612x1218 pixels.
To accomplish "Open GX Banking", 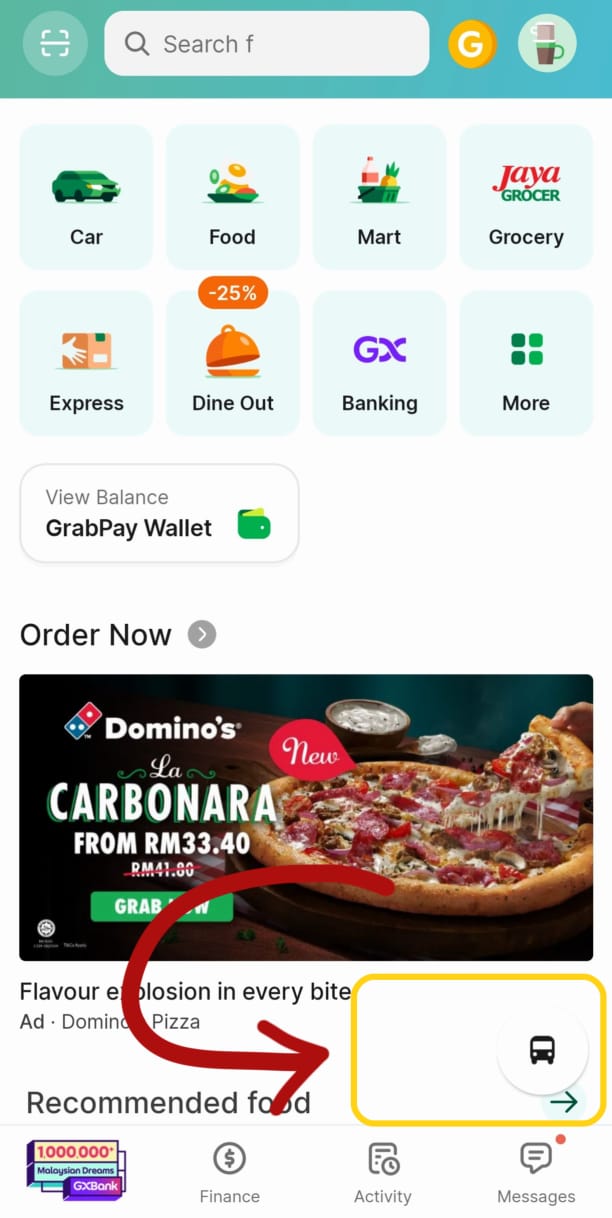I will tap(379, 363).
